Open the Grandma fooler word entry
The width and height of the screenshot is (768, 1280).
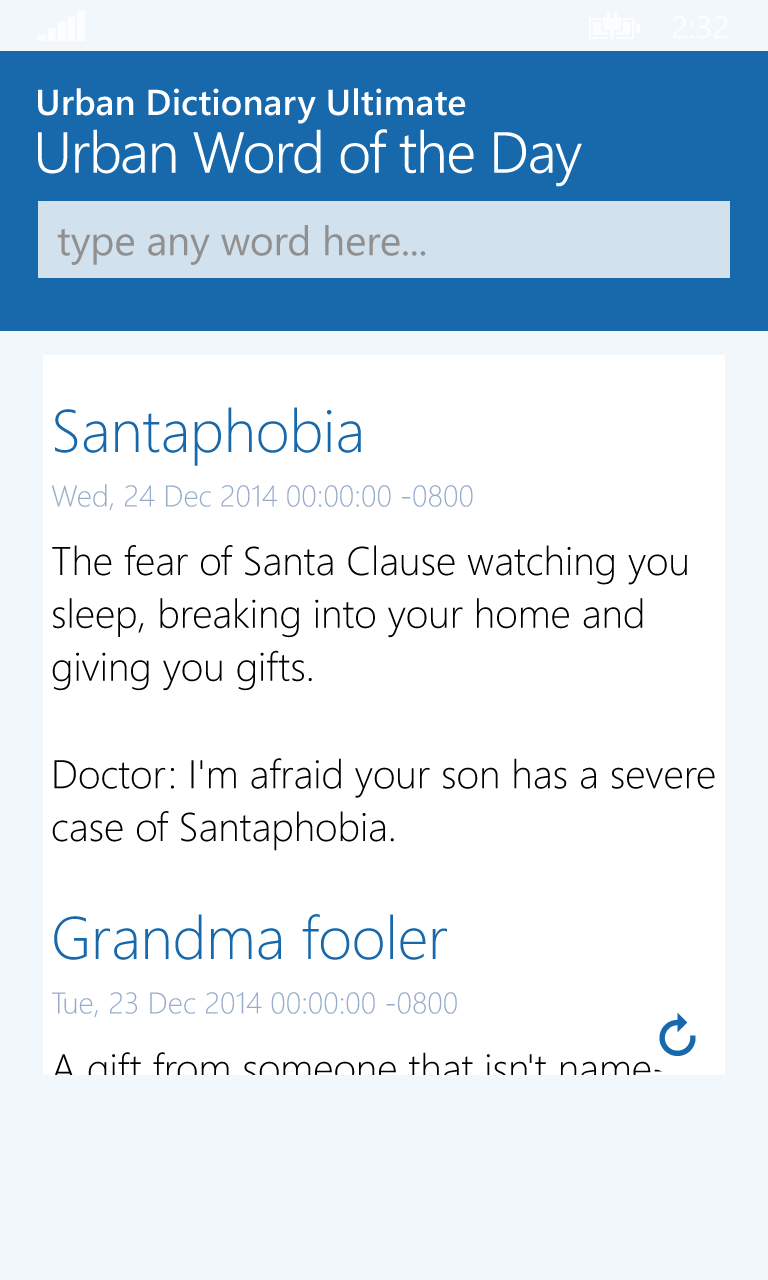(x=250, y=939)
